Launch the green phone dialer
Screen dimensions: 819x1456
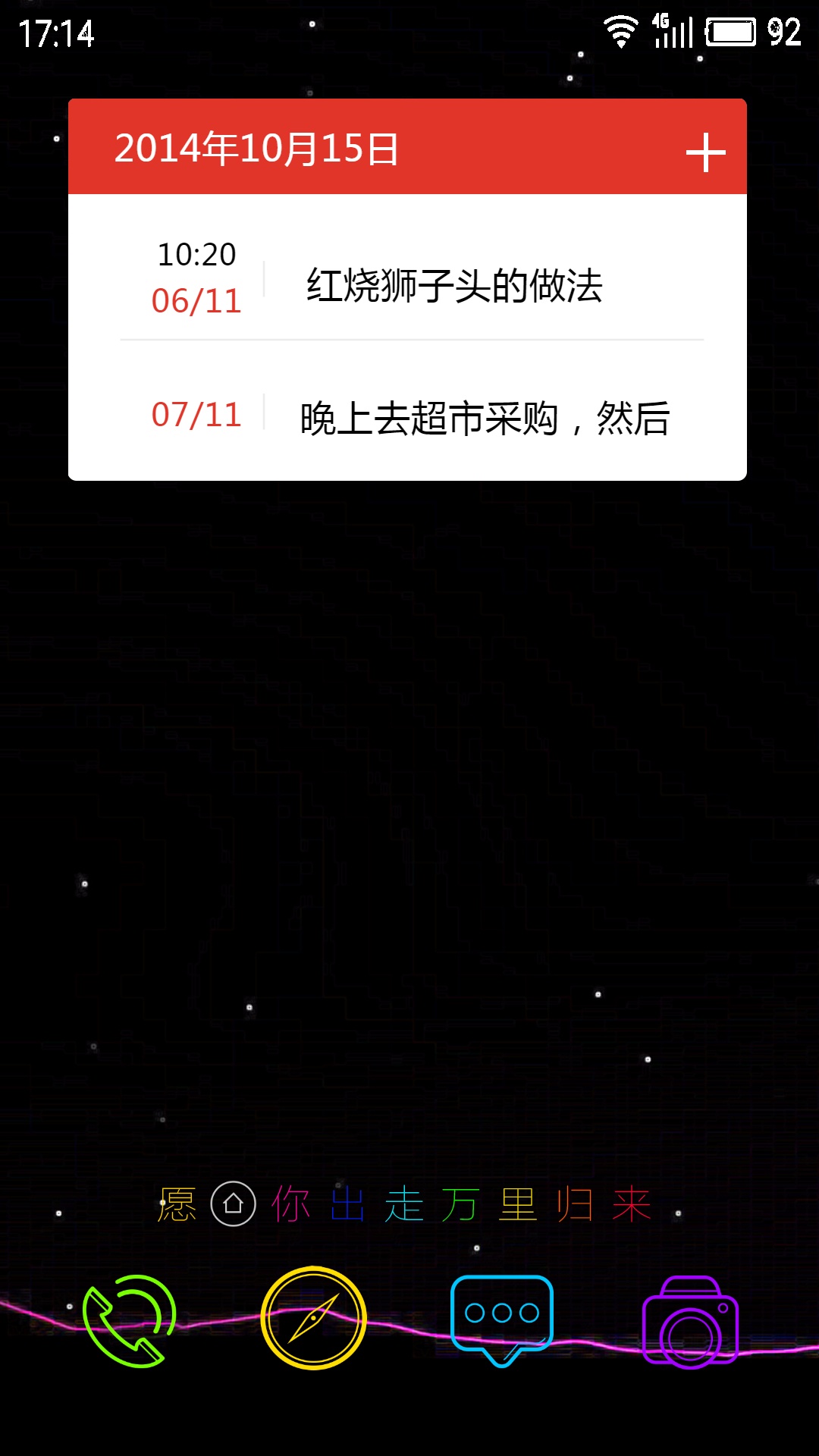(130, 1321)
